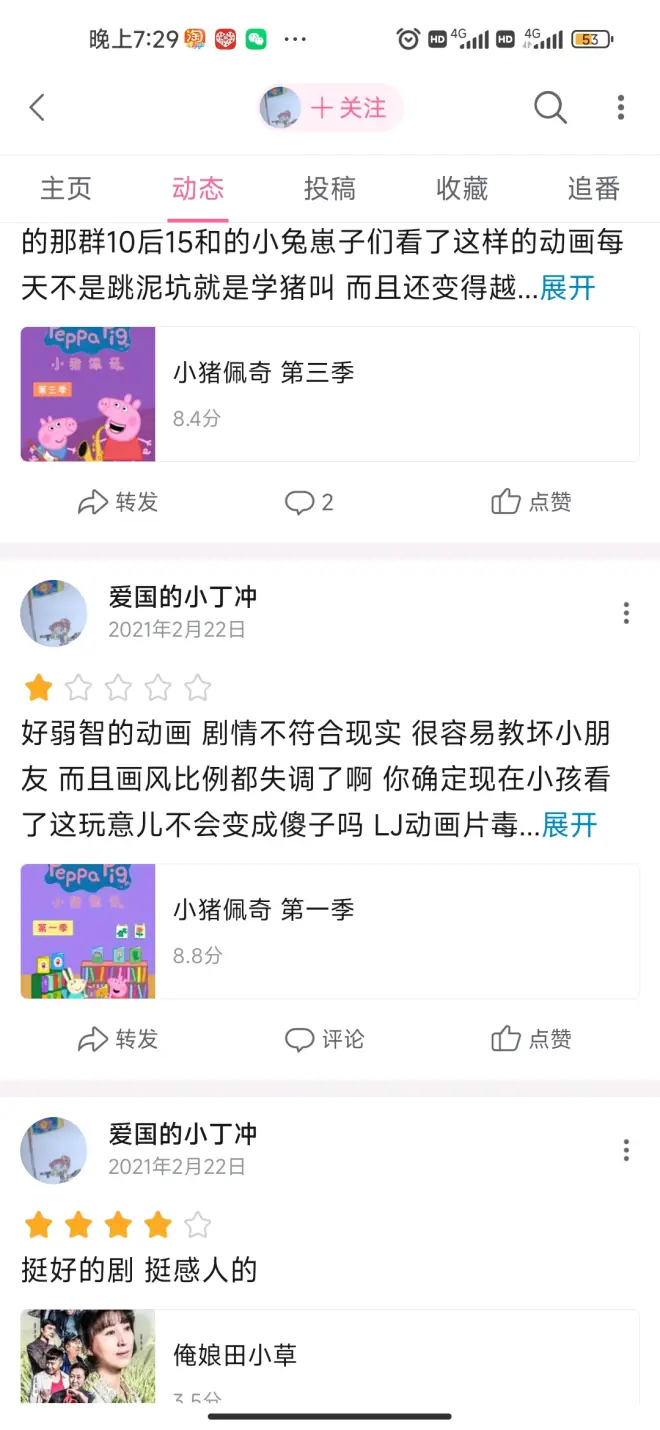Image resolution: width=660 pixels, height=1430 pixels.
Task: Tap the 关注 follow button
Action: [x=347, y=108]
